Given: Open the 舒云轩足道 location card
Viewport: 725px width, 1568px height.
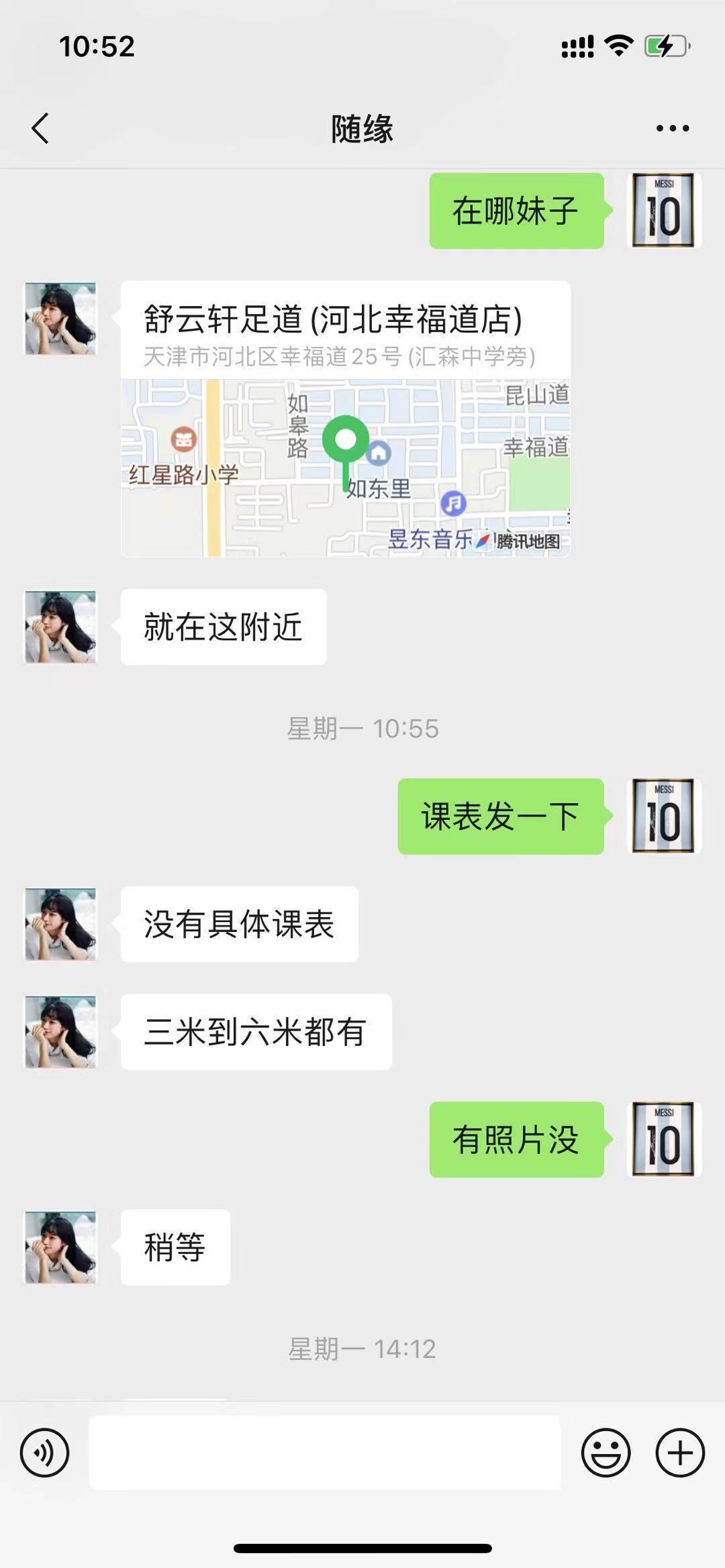Looking at the screenshot, I should click(x=345, y=418).
